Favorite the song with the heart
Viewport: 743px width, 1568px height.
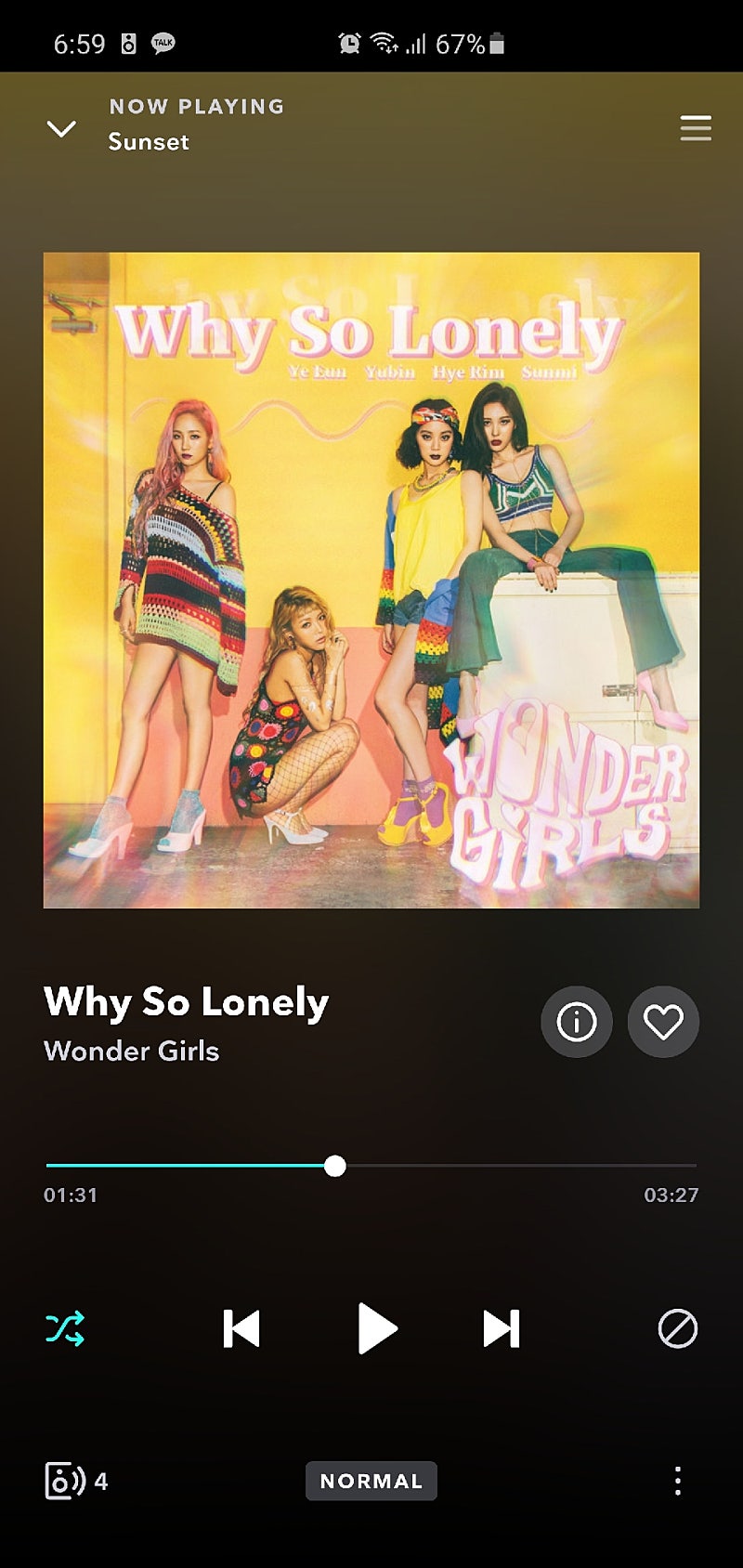663,1022
